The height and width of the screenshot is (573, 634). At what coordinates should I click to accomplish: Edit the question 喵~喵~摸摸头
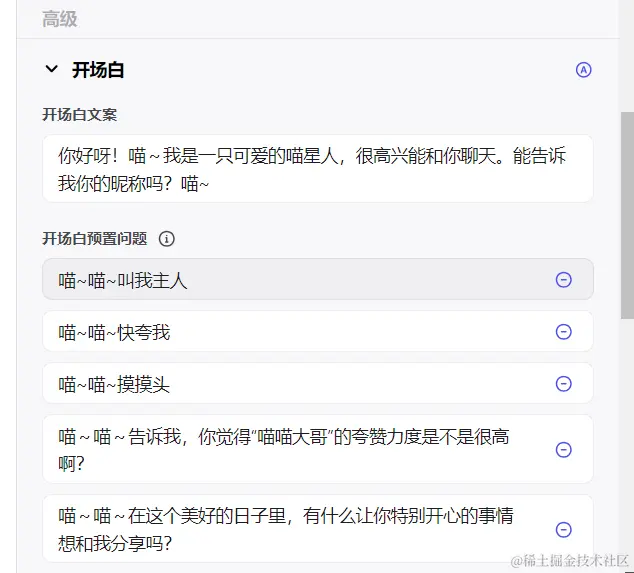click(290, 384)
